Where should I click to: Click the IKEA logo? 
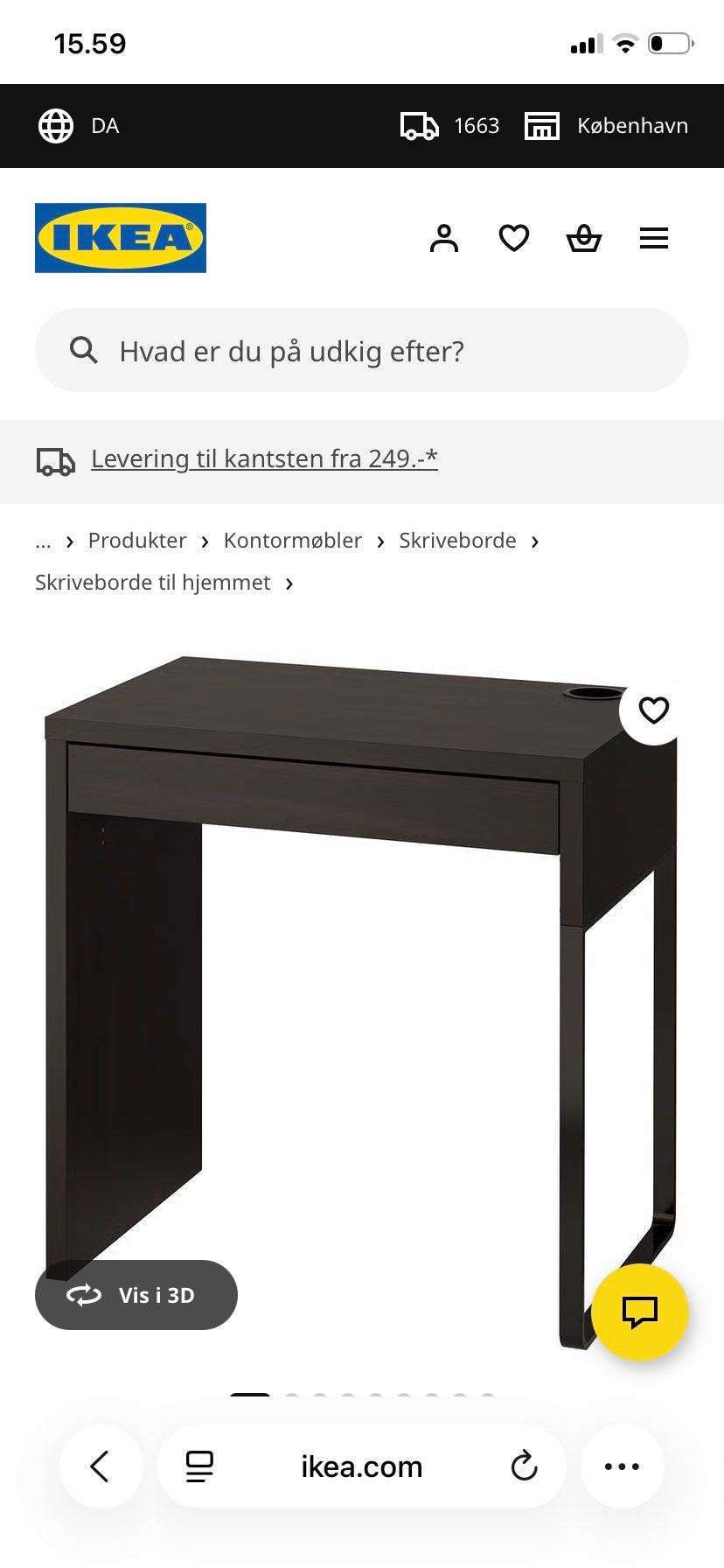click(120, 237)
